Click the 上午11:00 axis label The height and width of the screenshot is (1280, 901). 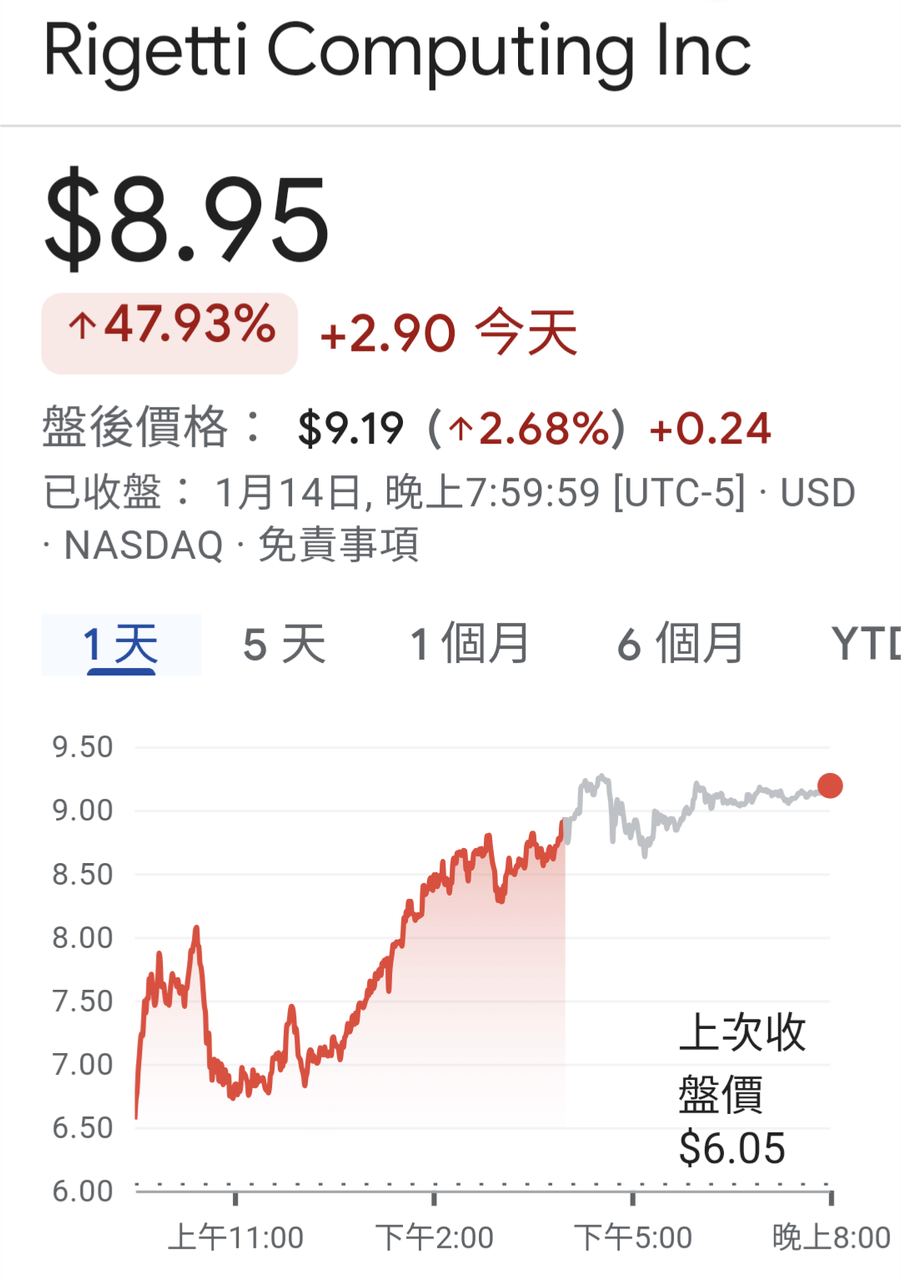[x=237, y=1237]
